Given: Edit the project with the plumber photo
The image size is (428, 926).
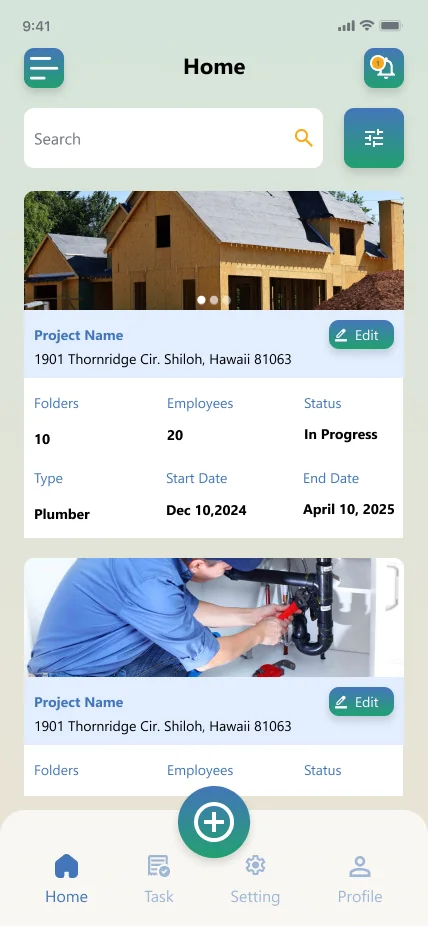Looking at the screenshot, I should [x=361, y=702].
